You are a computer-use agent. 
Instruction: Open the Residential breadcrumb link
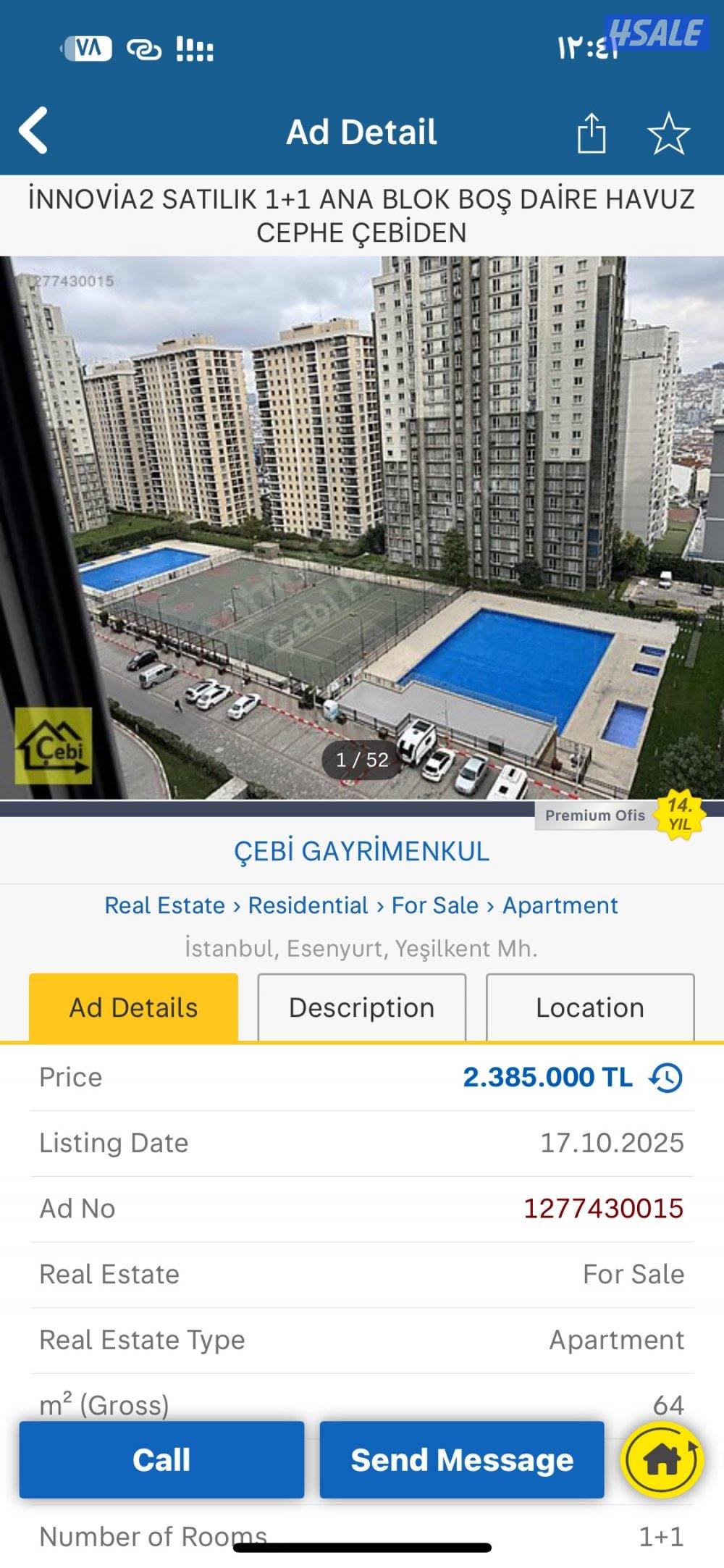pyautogui.click(x=308, y=905)
